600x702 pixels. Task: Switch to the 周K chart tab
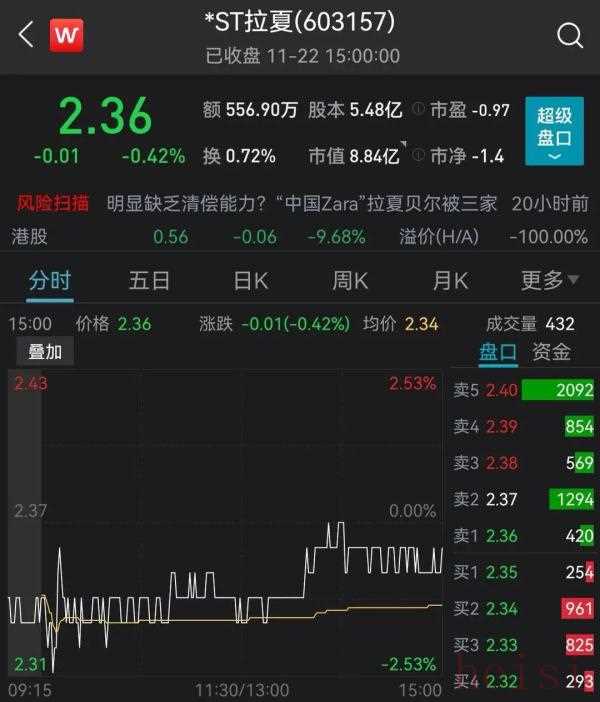[x=350, y=281]
